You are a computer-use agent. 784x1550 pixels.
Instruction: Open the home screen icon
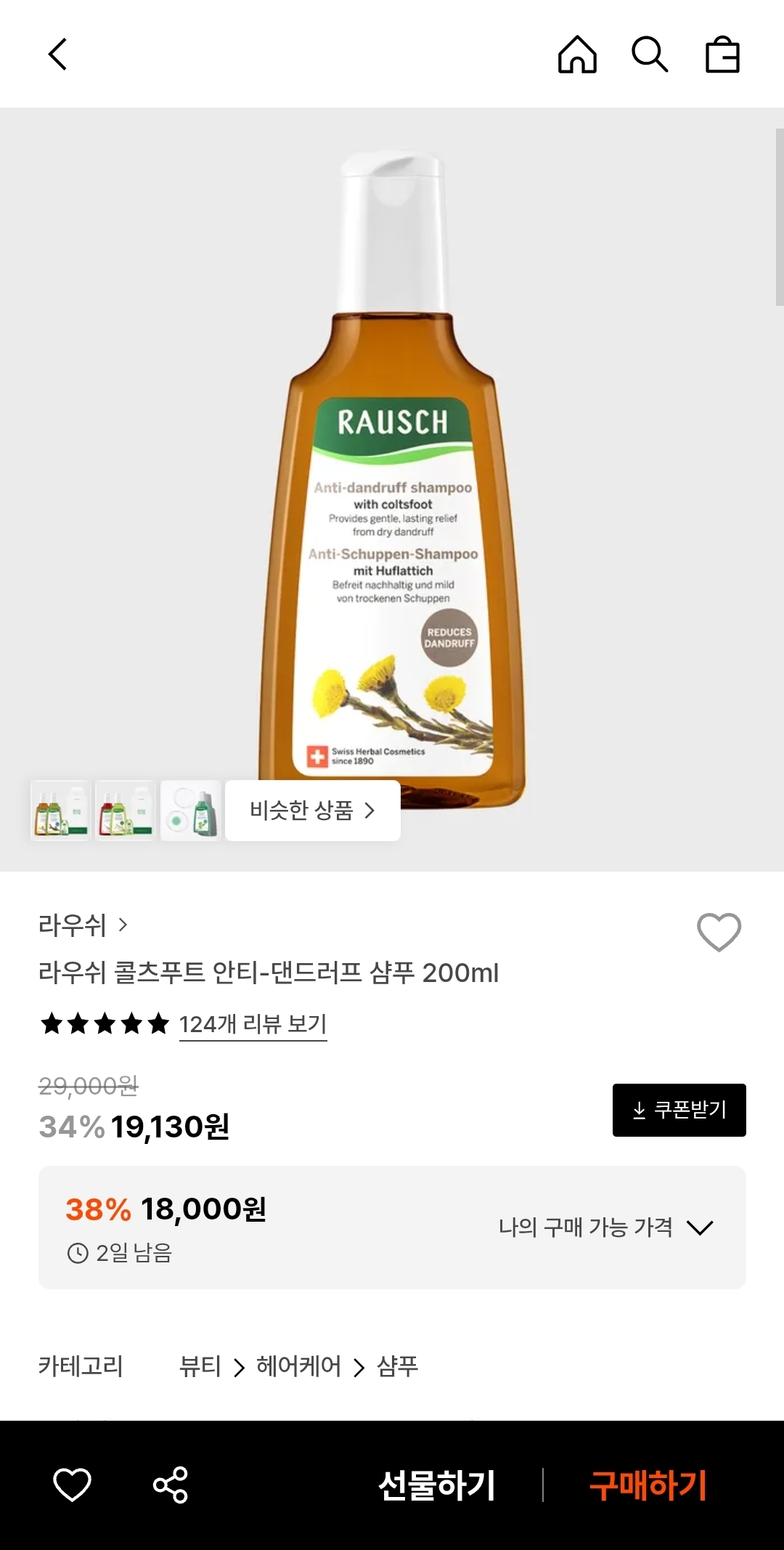(x=577, y=55)
